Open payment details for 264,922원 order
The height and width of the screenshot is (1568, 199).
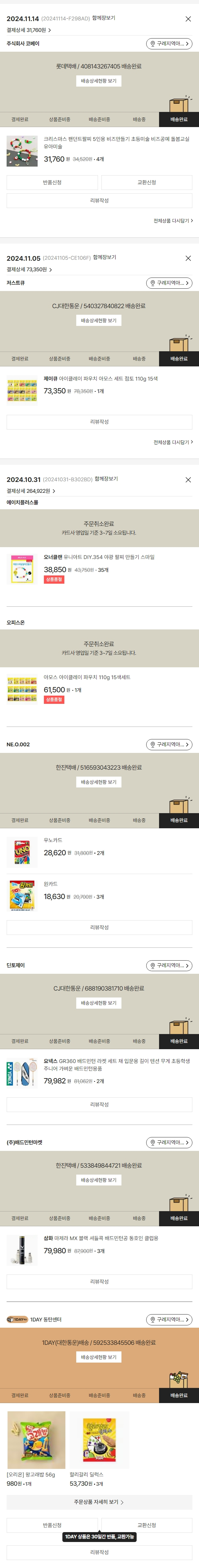pos(30,491)
